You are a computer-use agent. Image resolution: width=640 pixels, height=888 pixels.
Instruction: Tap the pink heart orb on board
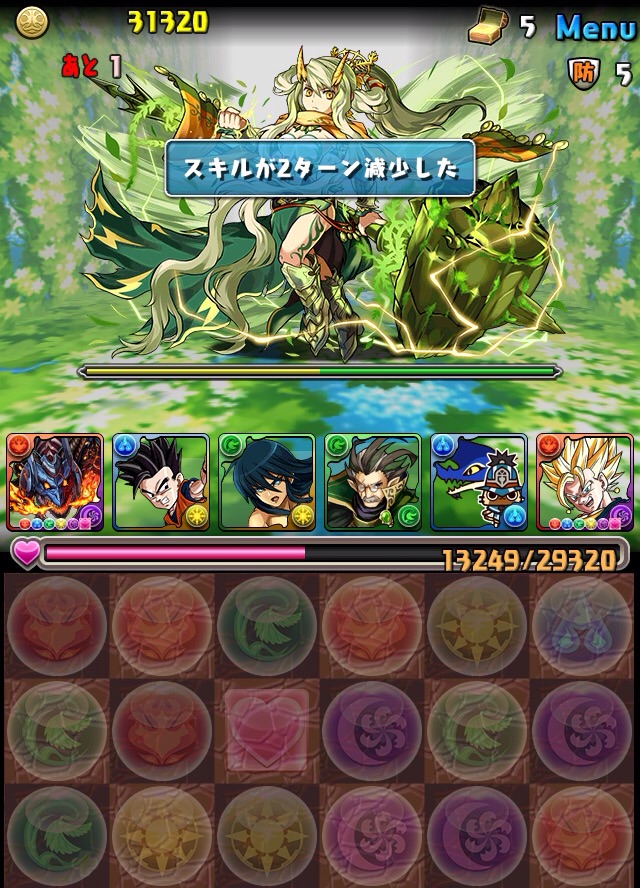point(268,727)
